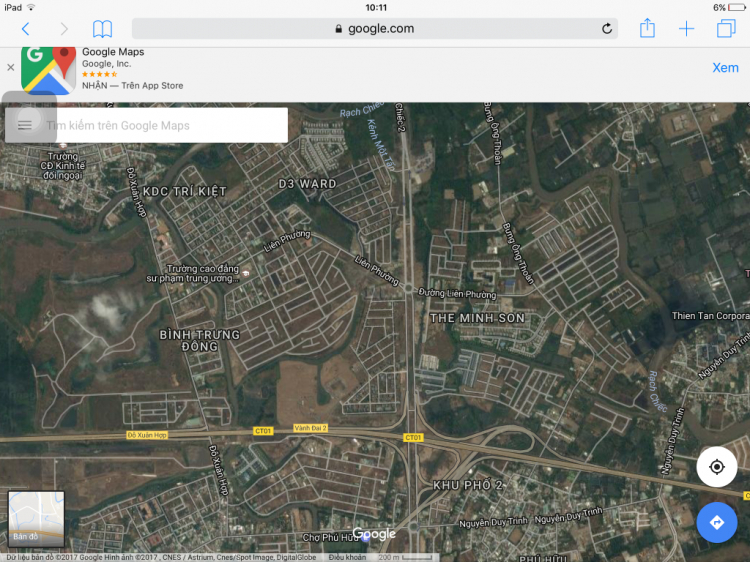Tap Xem on the app banner
The height and width of the screenshot is (562, 750).
click(725, 68)
